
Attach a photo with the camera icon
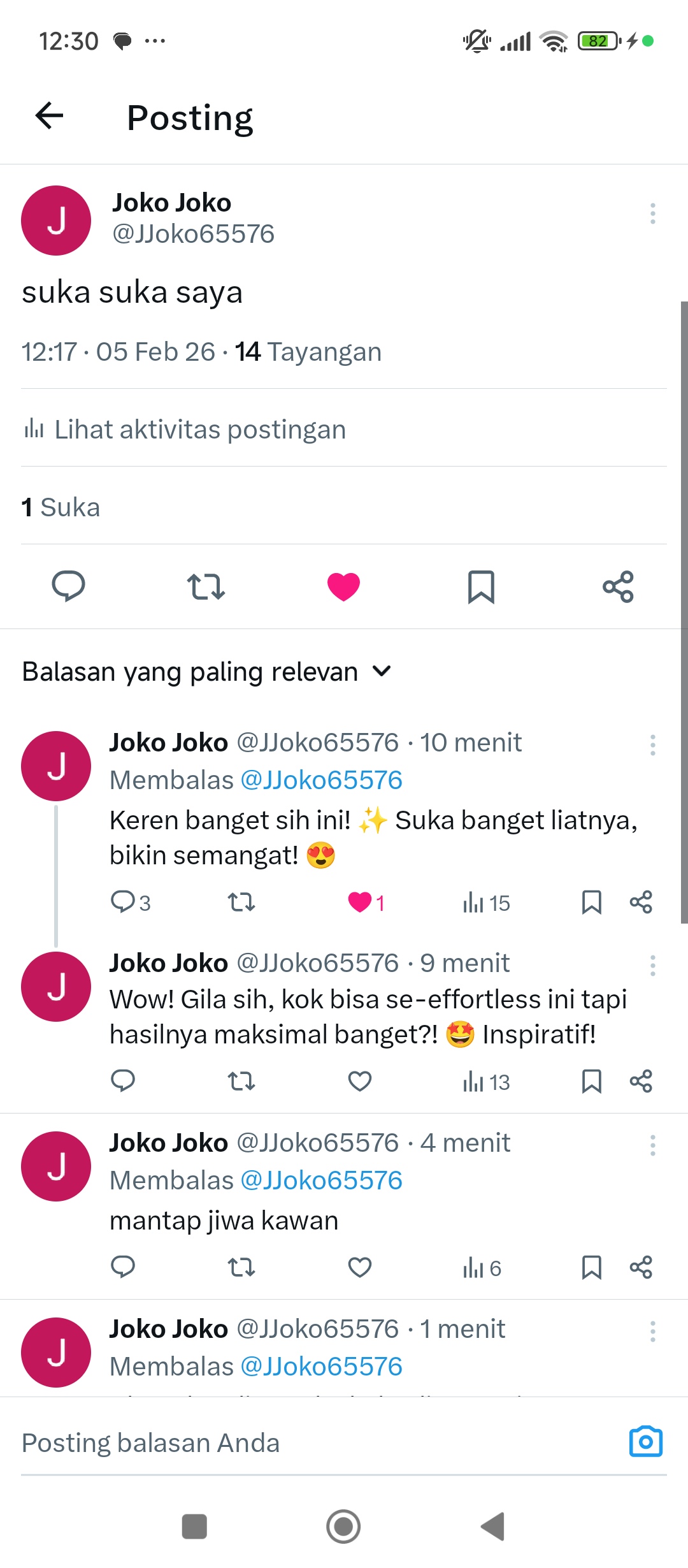[645, 1442]
